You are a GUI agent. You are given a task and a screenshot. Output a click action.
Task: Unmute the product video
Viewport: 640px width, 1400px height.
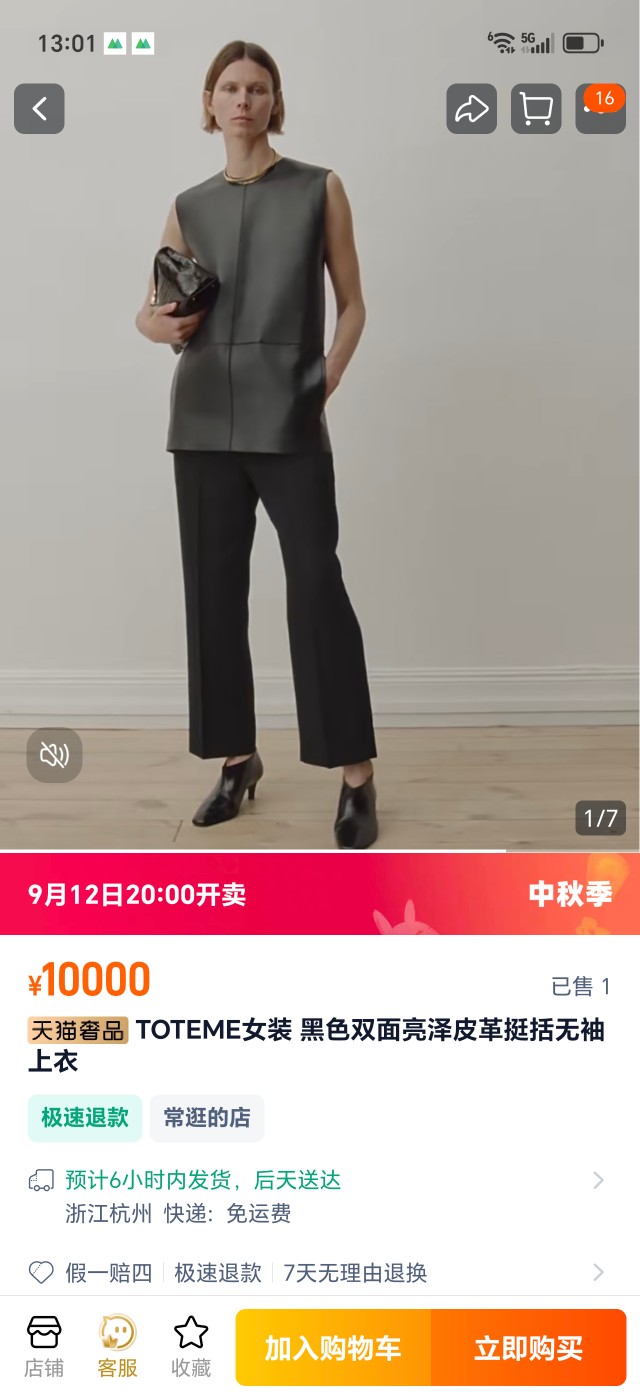[x=54, y=755]
